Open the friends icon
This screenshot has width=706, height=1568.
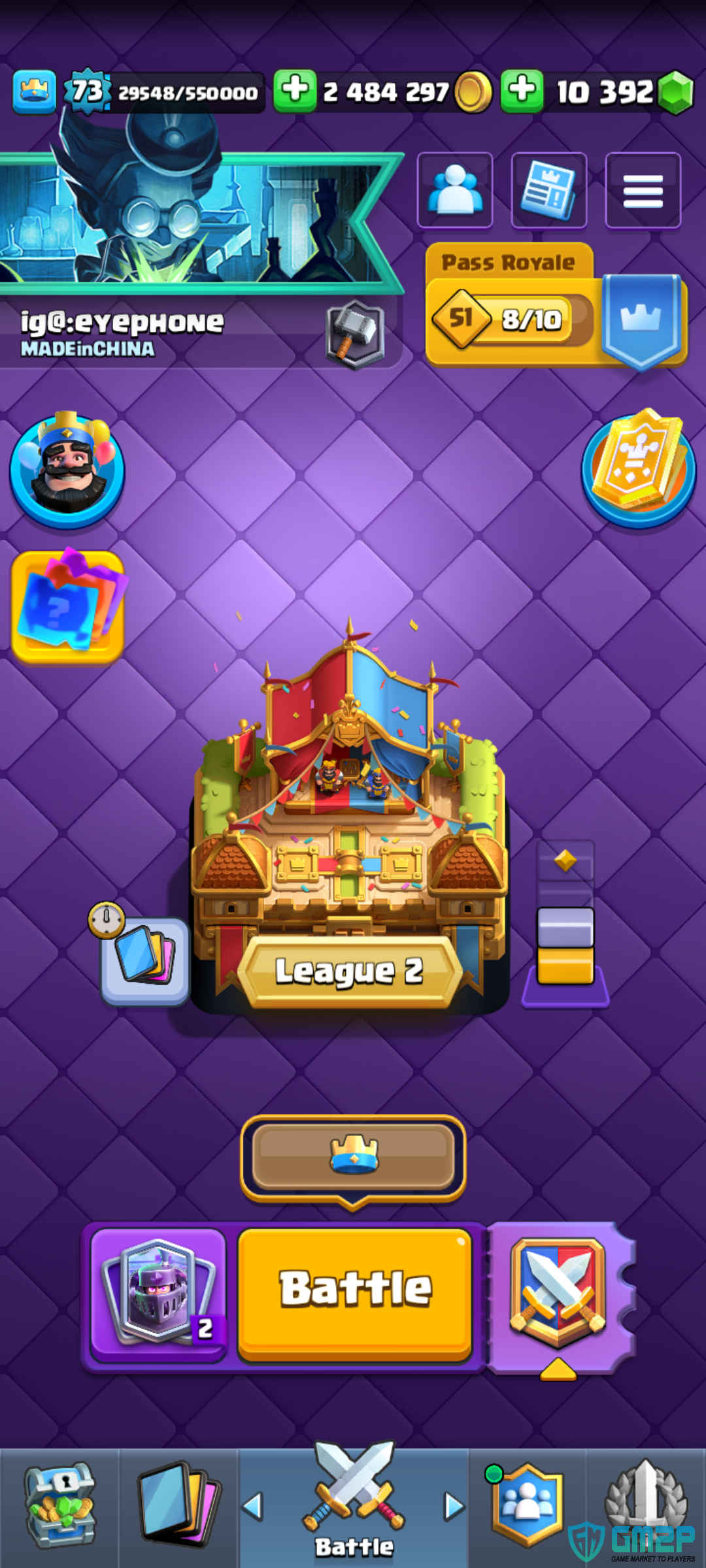point(455,191)
